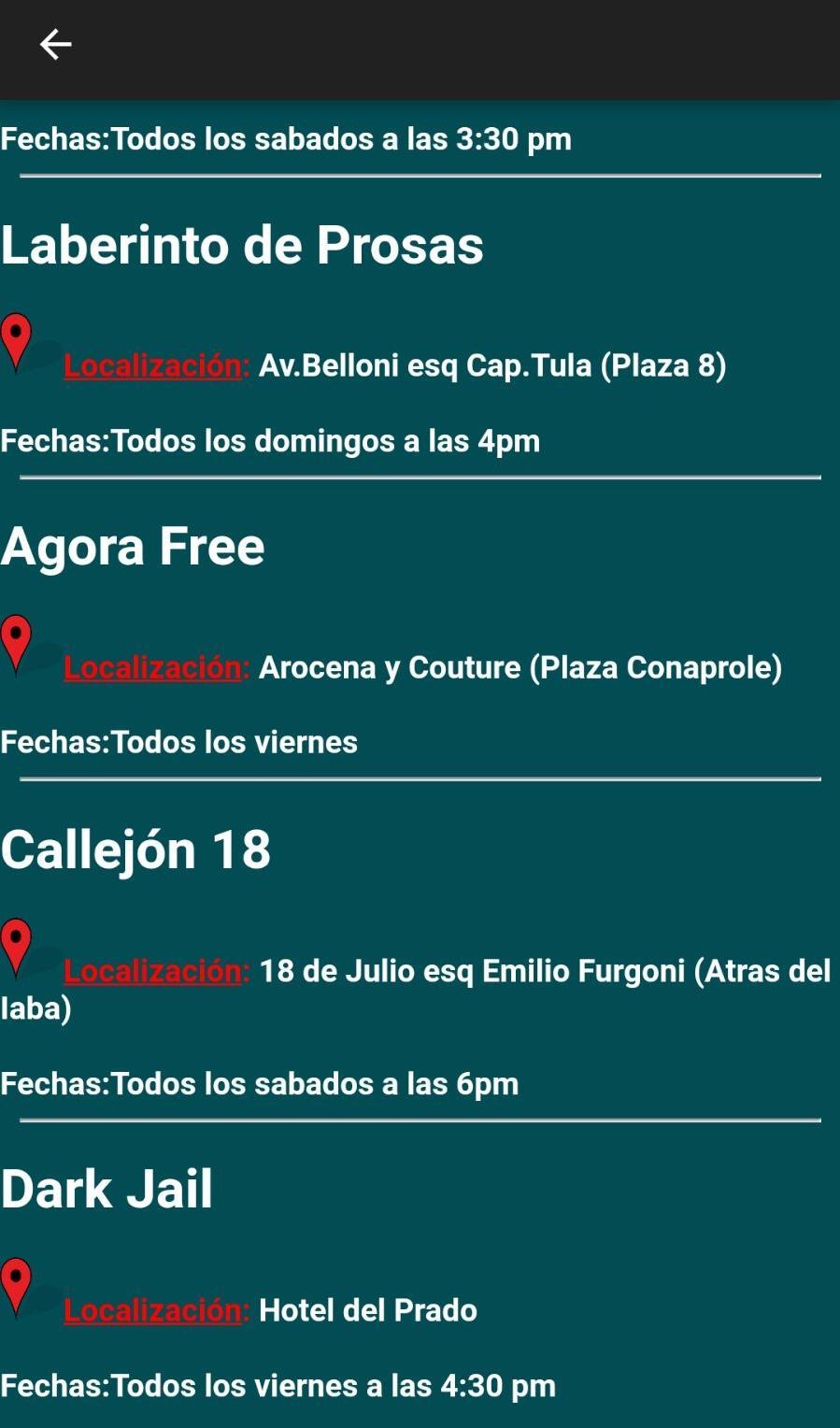Tap the address Av.Belloni esq Cap.Tula
This screenshot has height=1428, width=840.
click(x=493, y=365)
